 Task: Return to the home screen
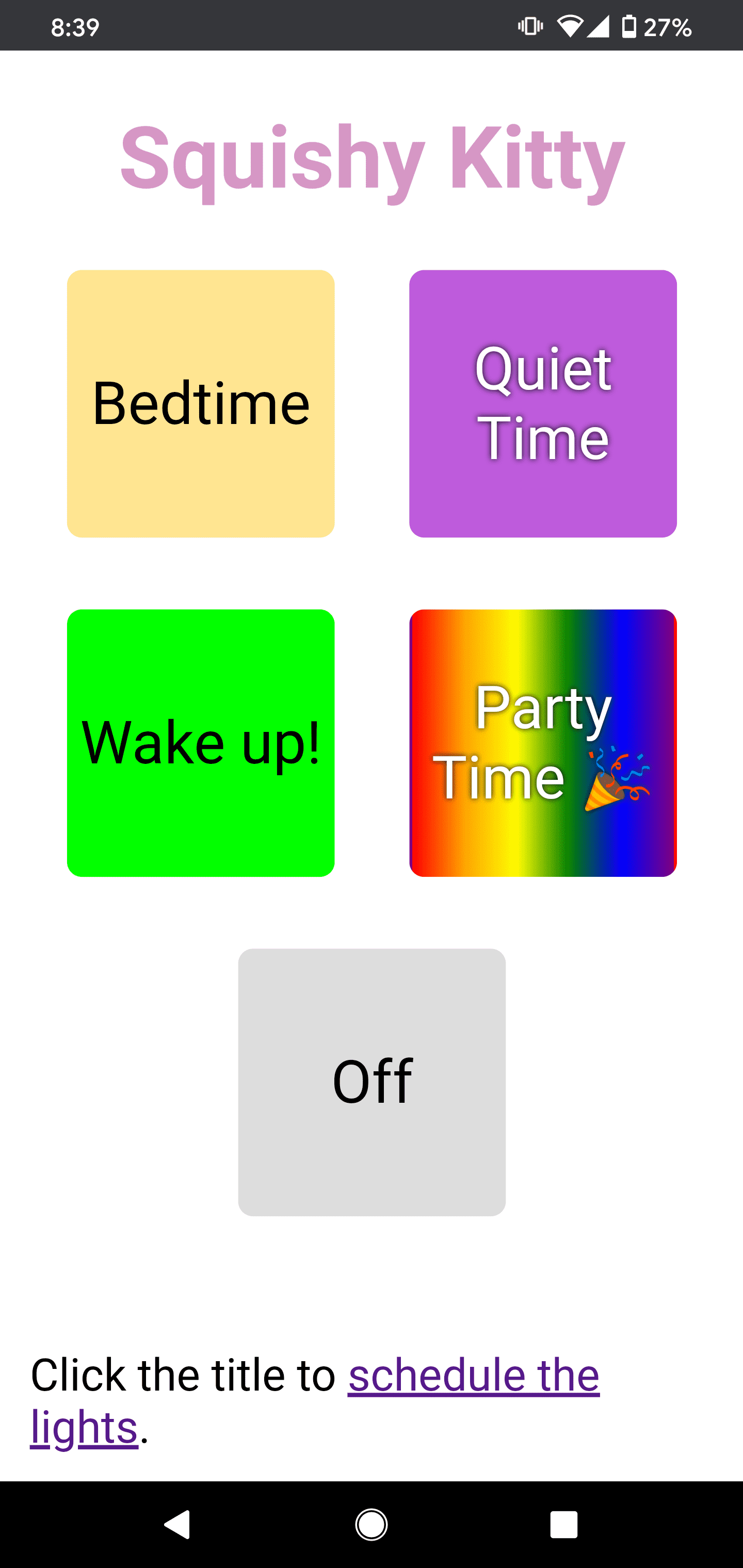point(372,1525)
